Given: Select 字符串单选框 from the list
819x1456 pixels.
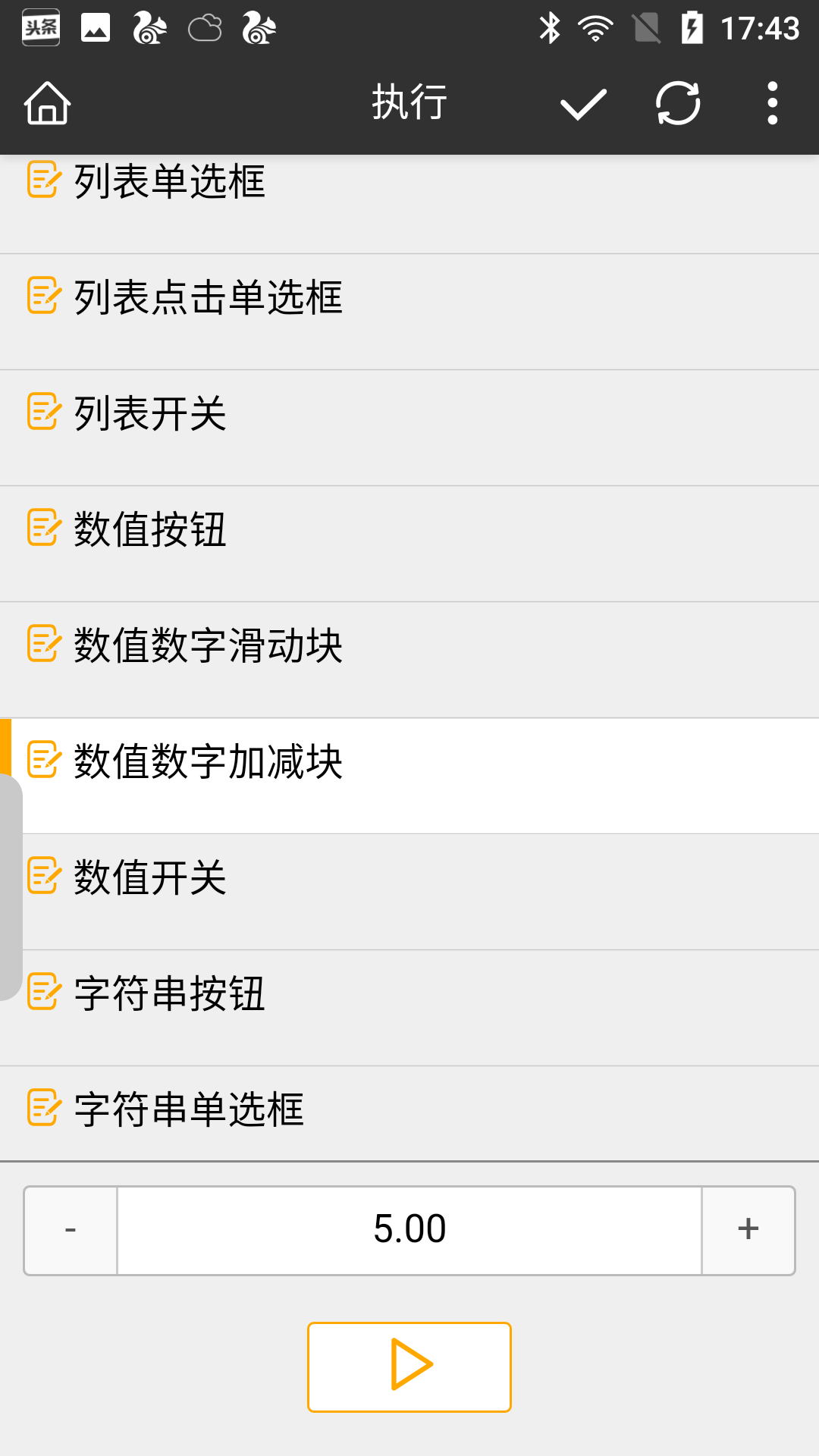Looking at the screenshot, I should click(409, 1112).
